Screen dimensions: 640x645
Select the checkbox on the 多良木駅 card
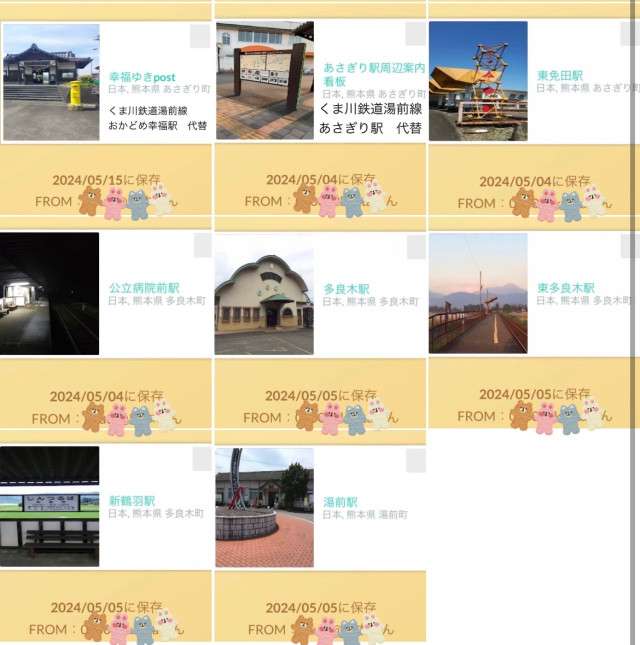415,247
